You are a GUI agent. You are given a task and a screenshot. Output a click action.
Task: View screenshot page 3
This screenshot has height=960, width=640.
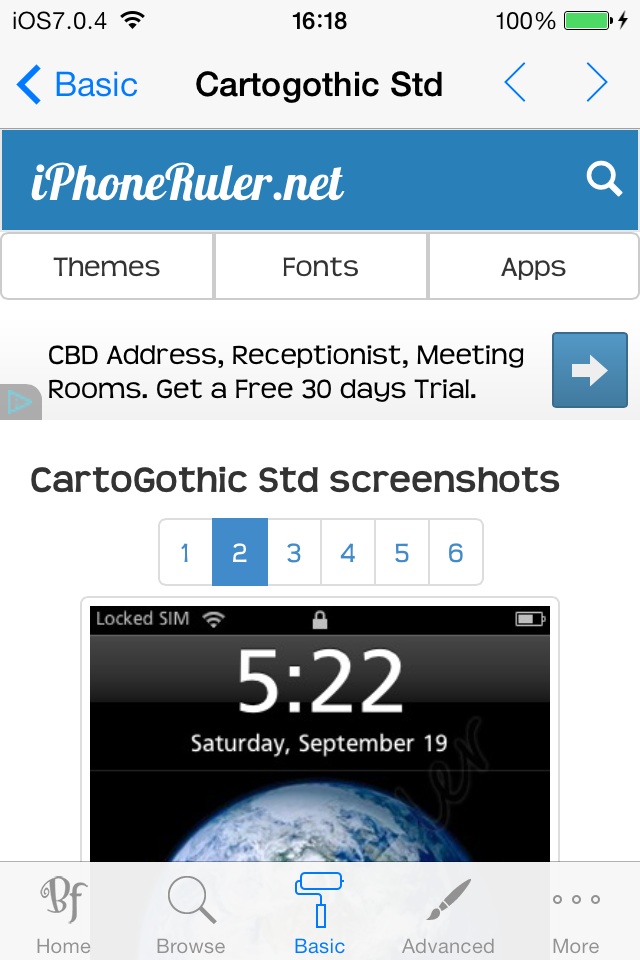(x=294, y=553)
